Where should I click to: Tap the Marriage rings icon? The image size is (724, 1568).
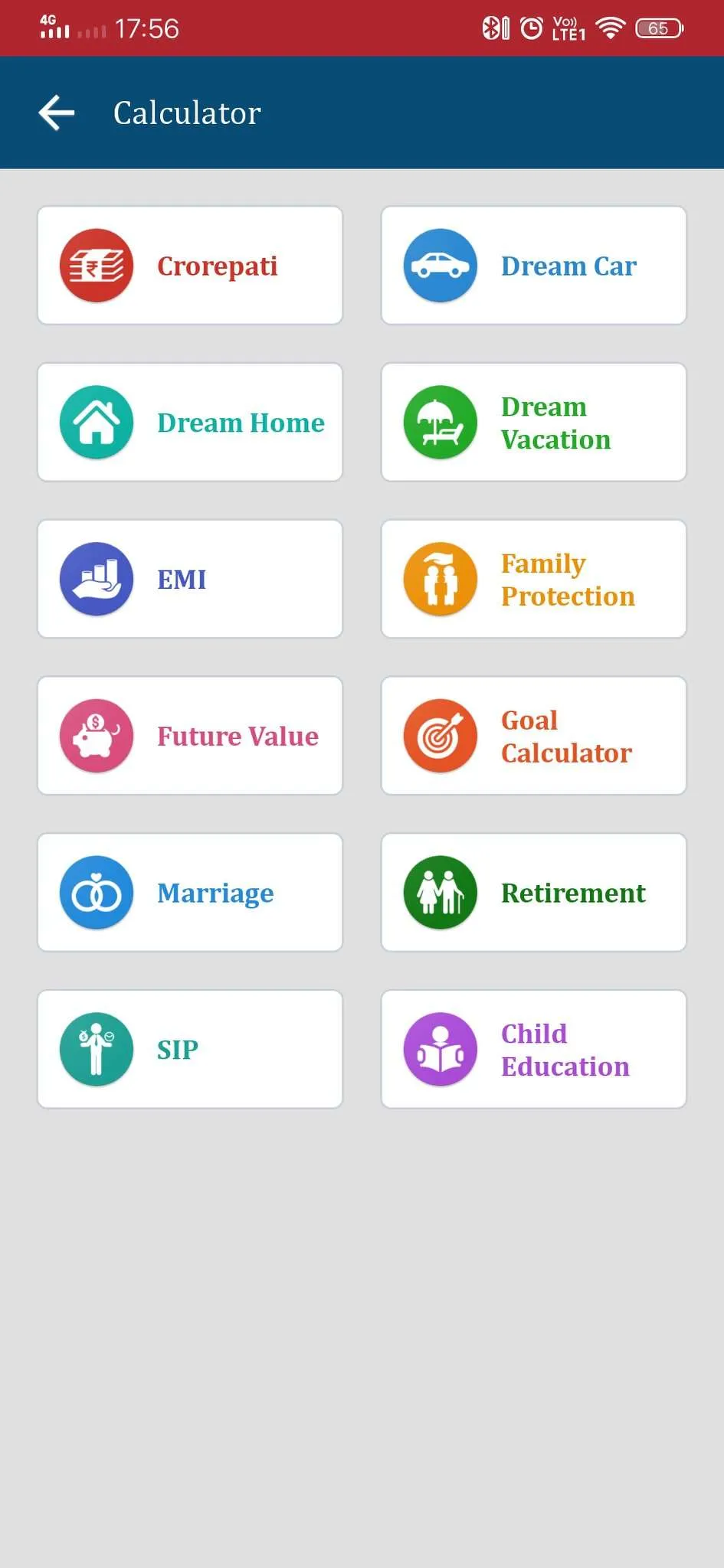(96, 893)
